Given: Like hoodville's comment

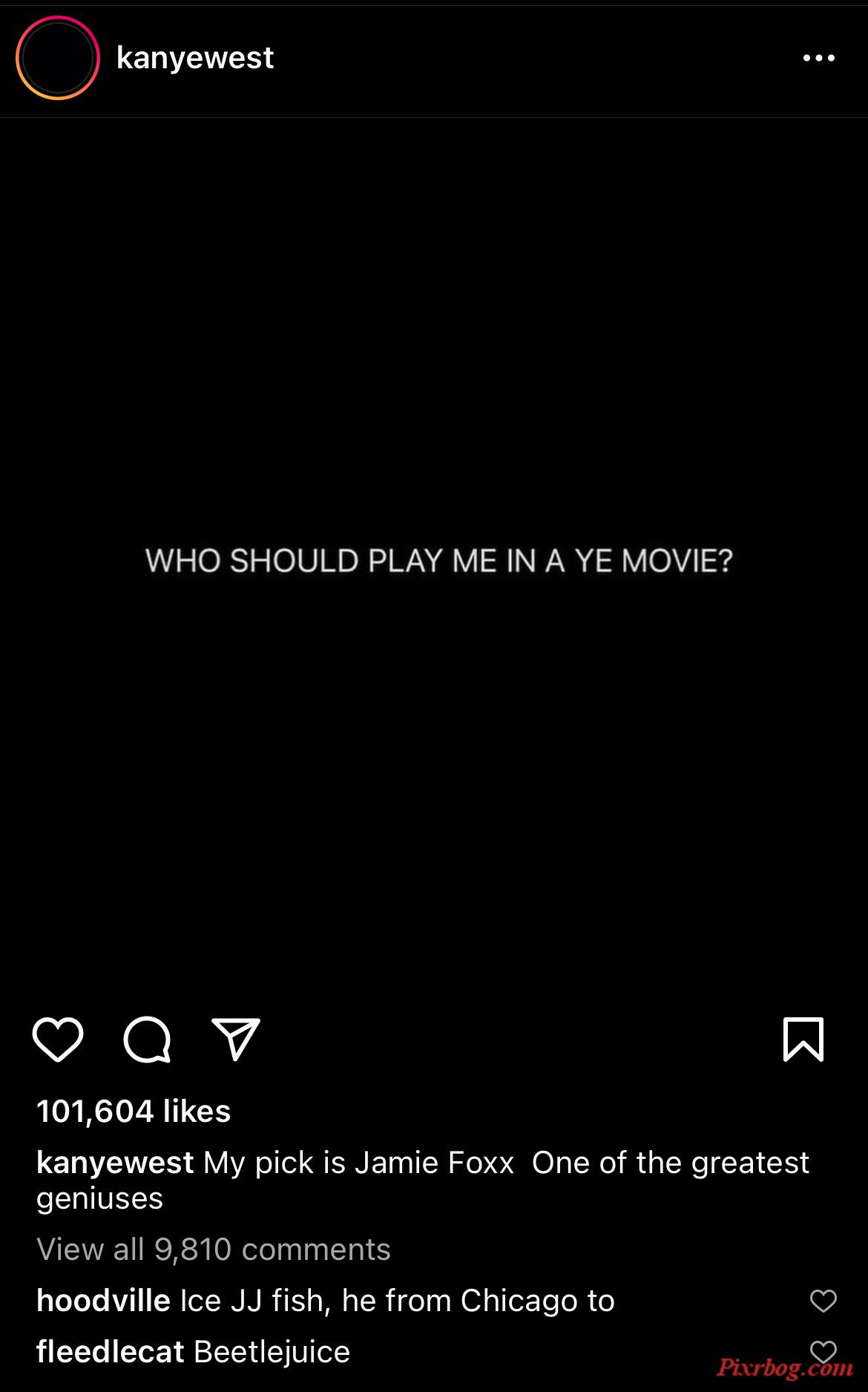Looking at the screenshot, I should point(823,1301).
